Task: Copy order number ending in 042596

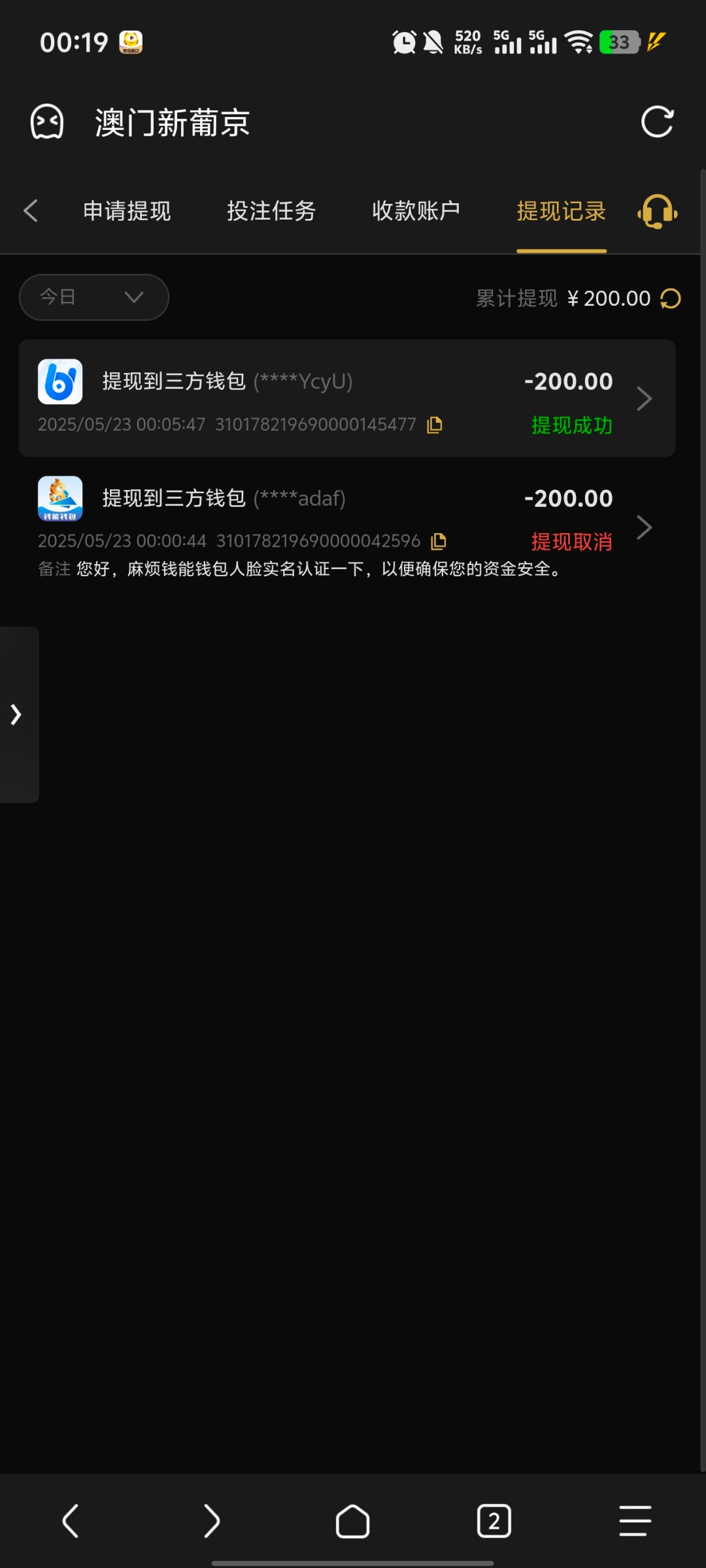Action: click(x=439, y=541)
